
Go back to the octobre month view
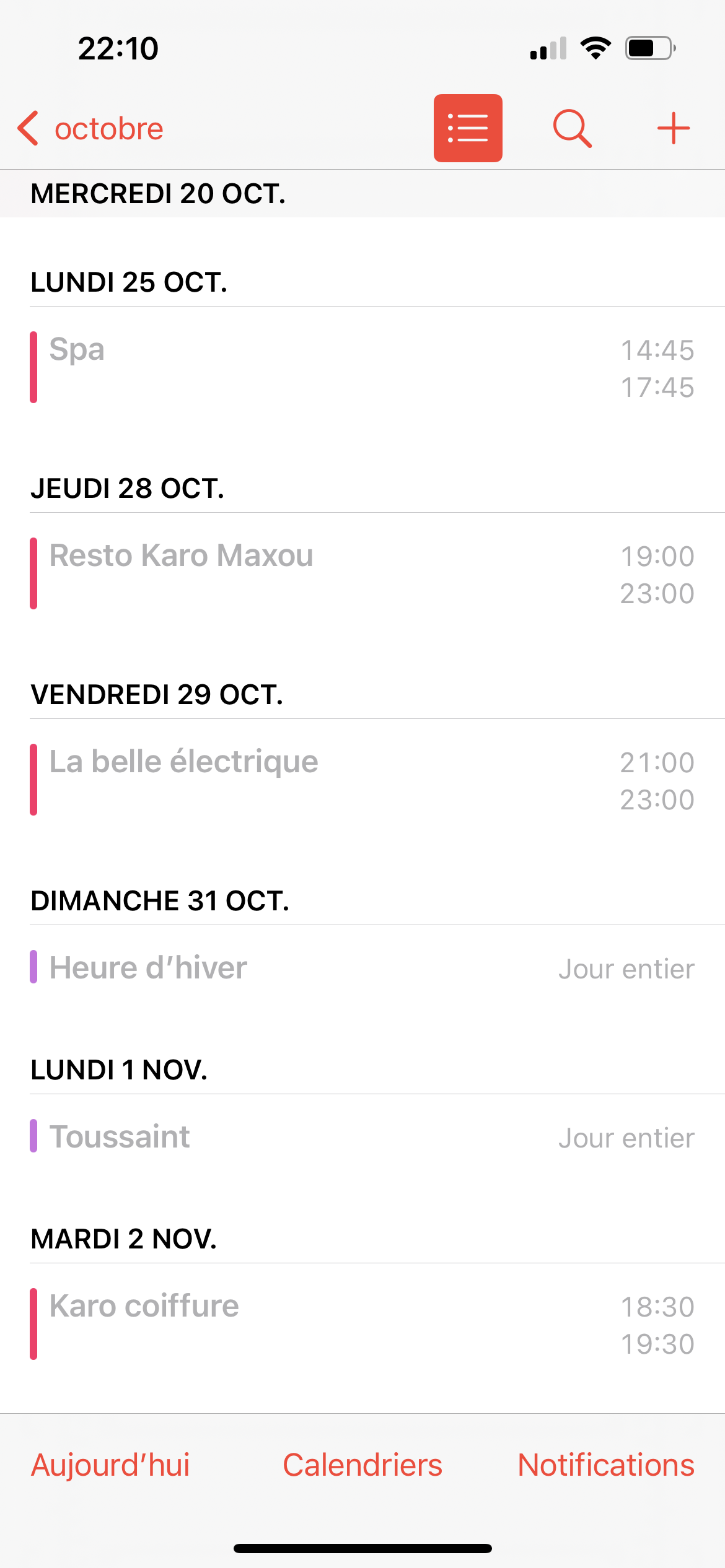click(x=90, y=129)
